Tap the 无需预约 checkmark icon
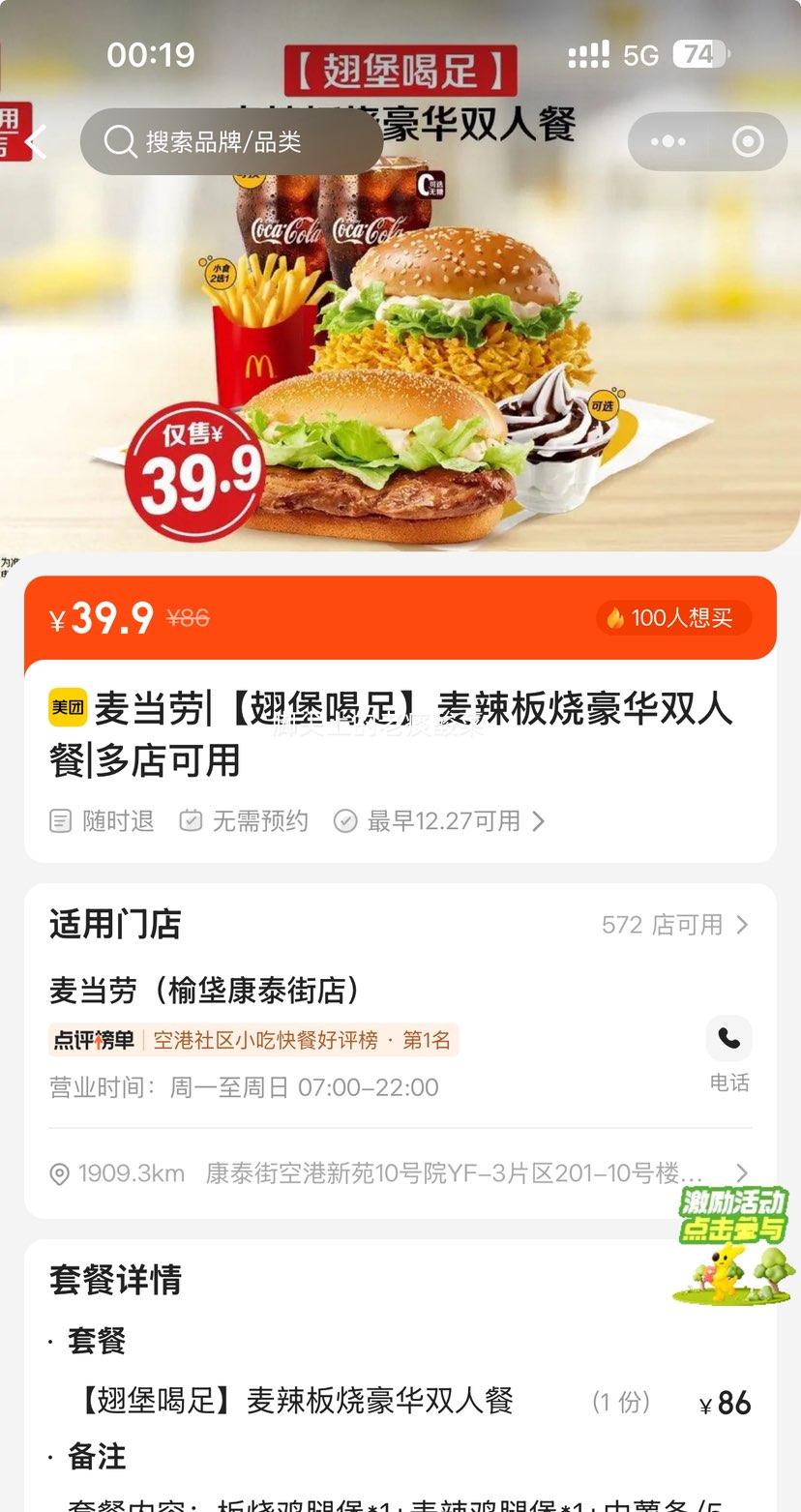This screenshot has width=801, height=1512. [x=191, y=820]
